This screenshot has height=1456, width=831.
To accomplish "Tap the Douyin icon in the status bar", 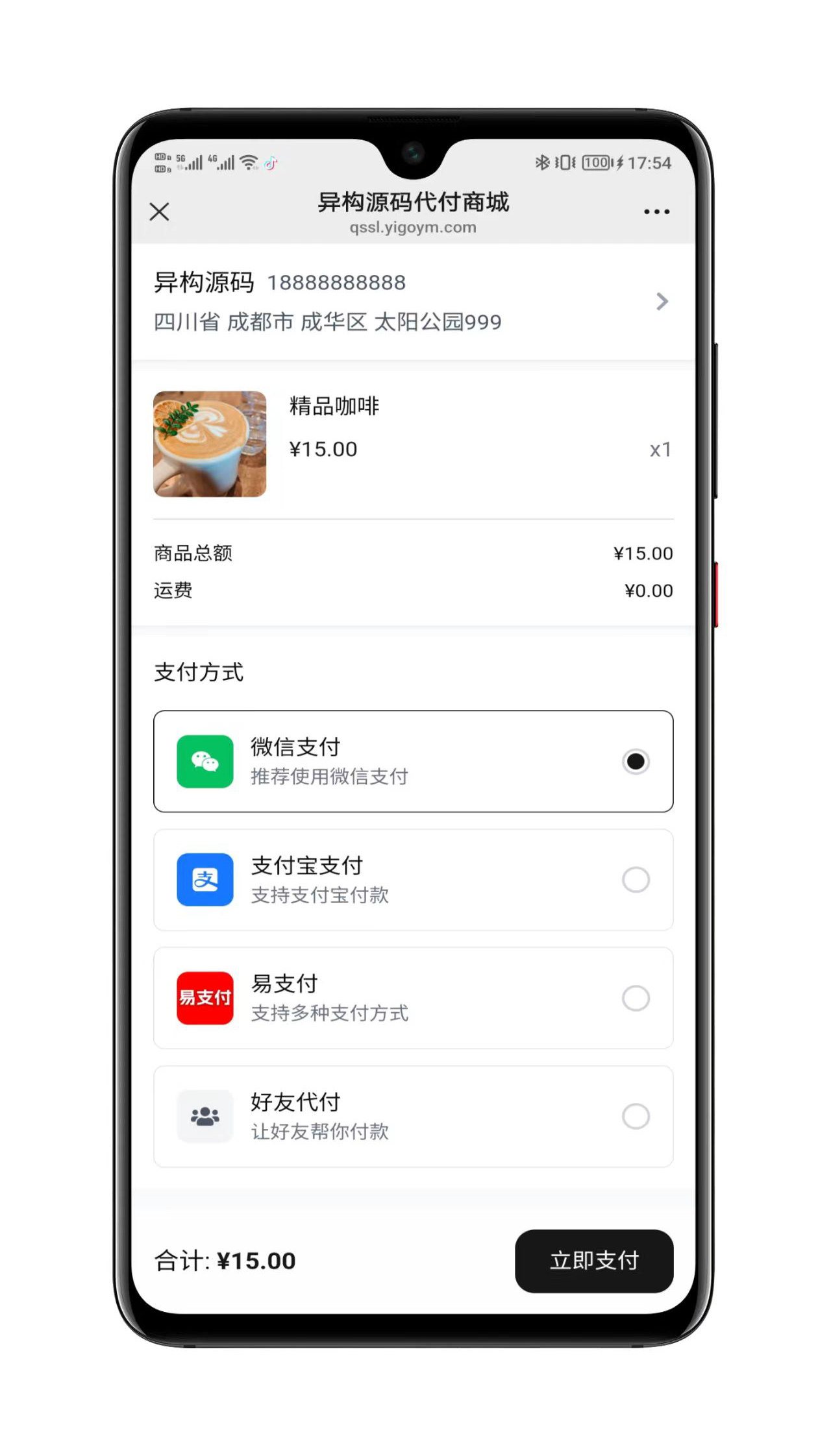I will pyautogui.click(x=270, y=162).
